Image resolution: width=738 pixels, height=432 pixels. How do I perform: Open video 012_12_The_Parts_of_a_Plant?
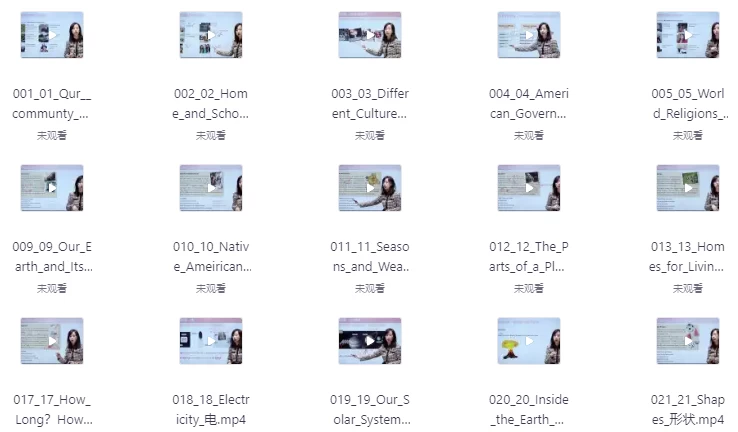[x=528, y=188]
